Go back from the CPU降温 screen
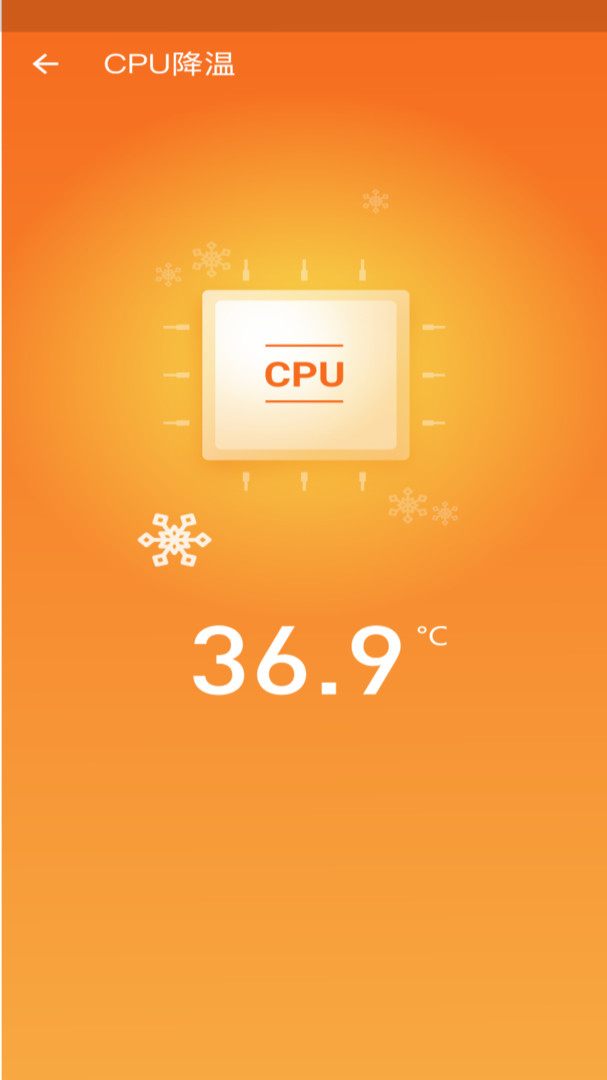This screenshot has height=1080, width=607. point(45,65)
